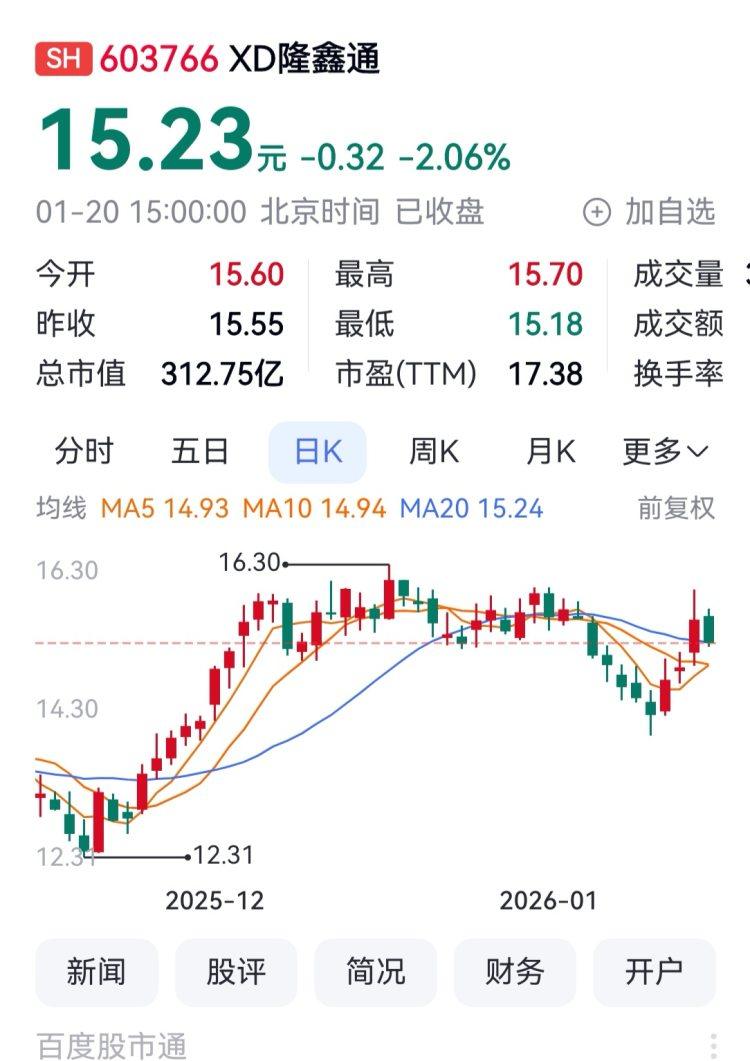Add this stock via 加自选
The width and height of the screenshot is (750, 1061).
[651, 212]
